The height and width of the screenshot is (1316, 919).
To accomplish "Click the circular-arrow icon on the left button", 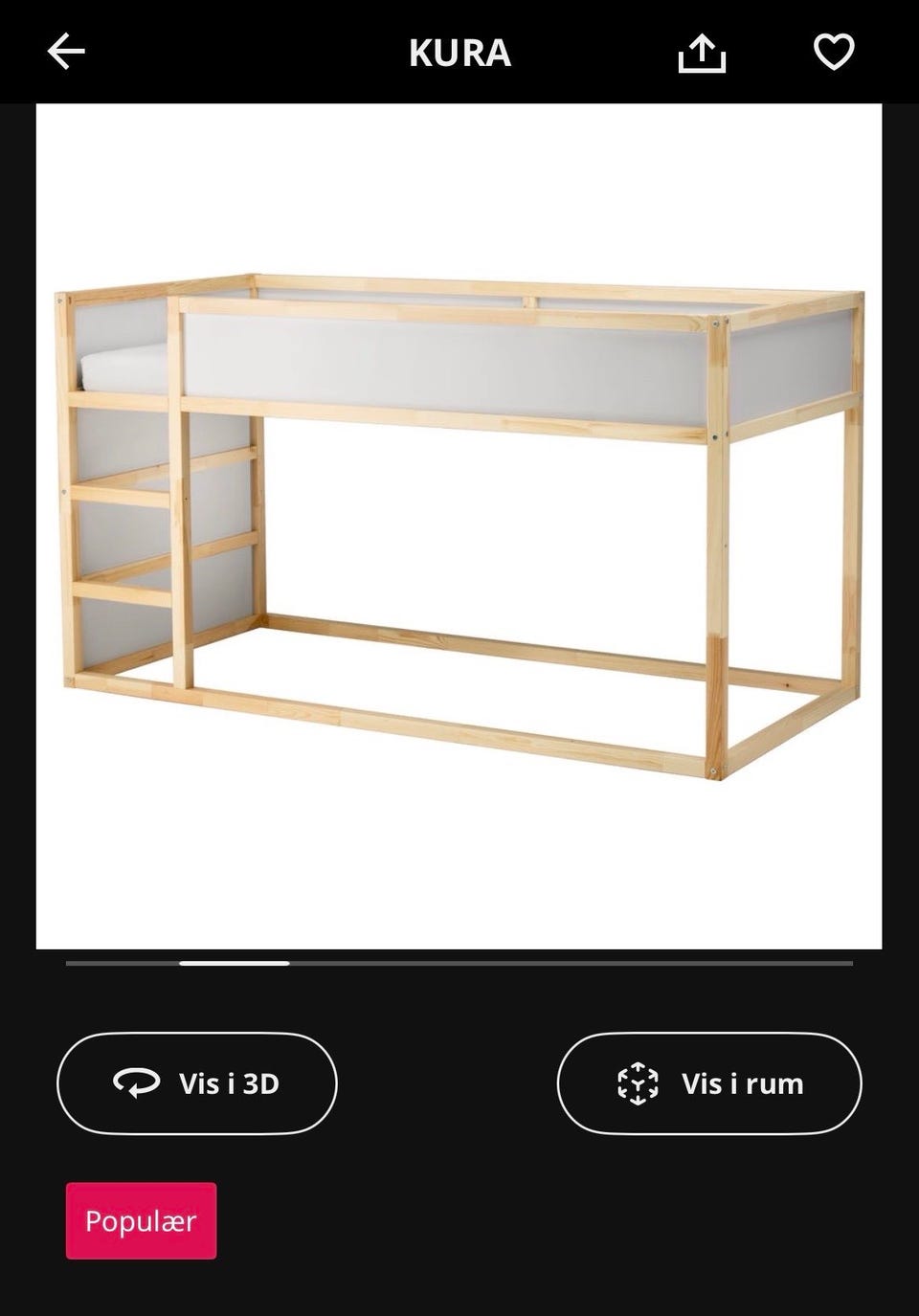I will coord(134,1082).
